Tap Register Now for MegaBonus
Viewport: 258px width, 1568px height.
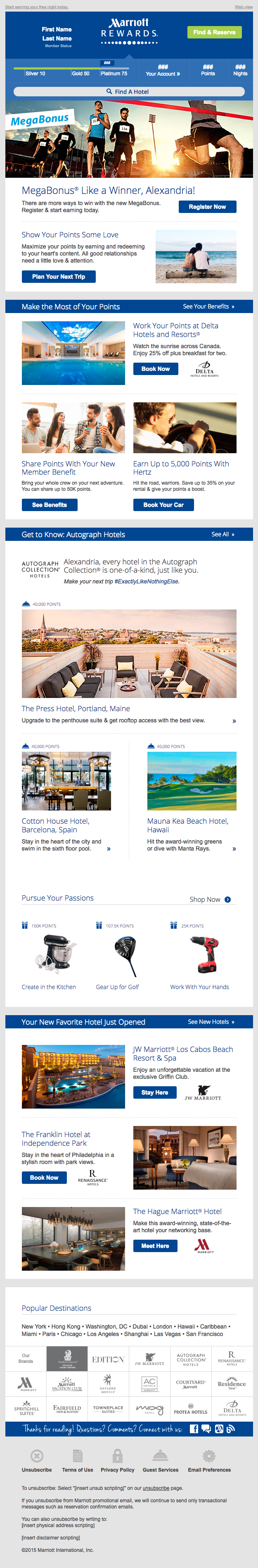[207, 207]
